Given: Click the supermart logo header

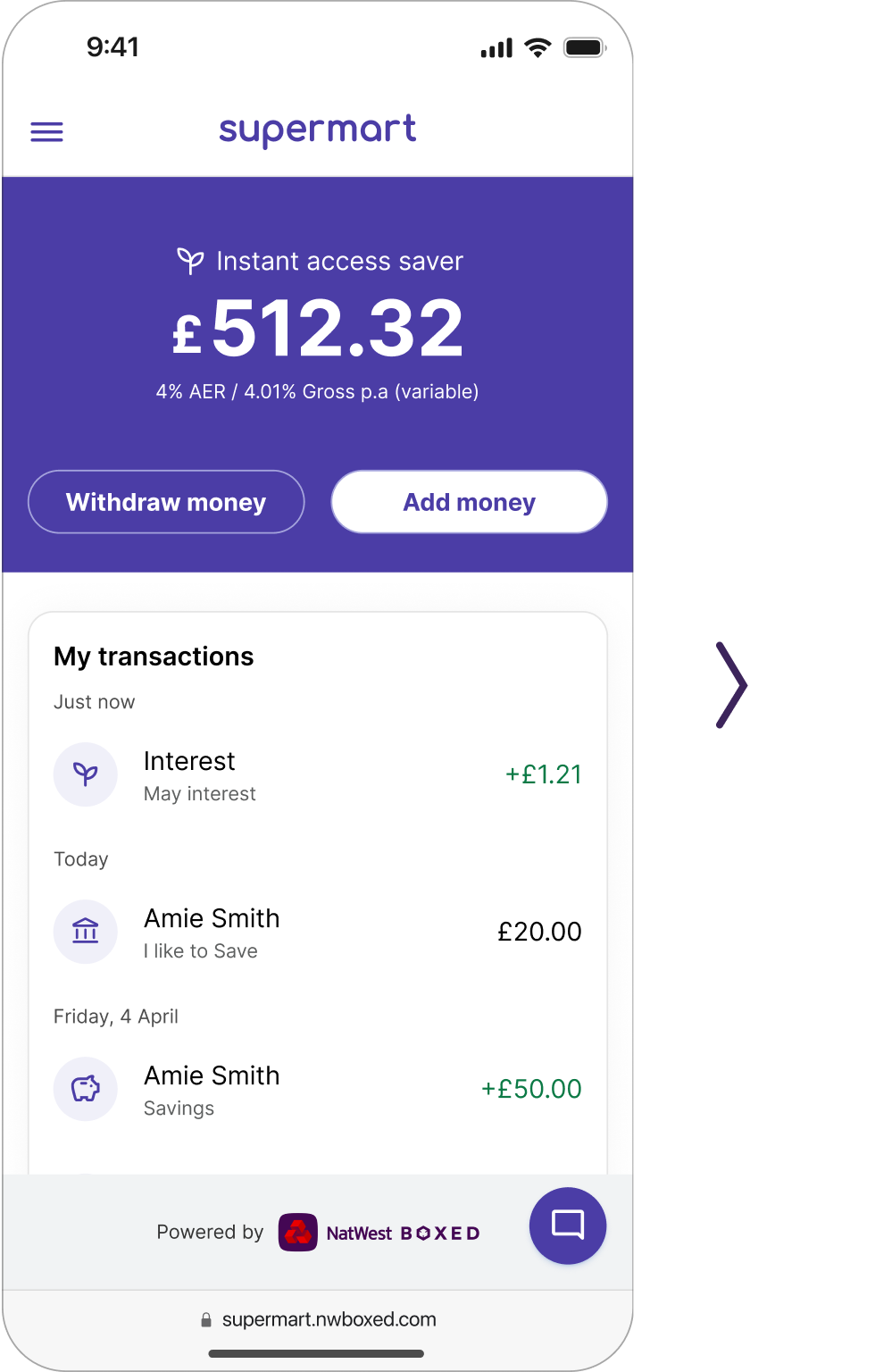Looking at the screenshot, I should click(x=317, y=130).
